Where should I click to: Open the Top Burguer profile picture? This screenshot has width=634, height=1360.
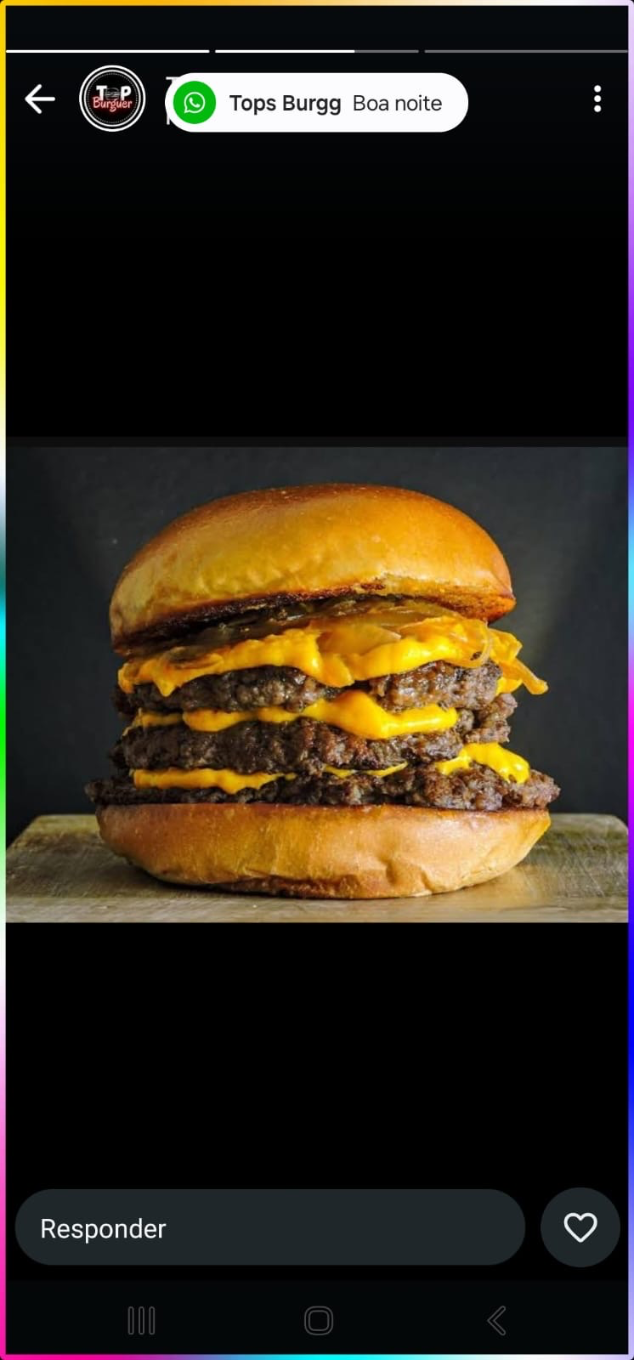112,99
